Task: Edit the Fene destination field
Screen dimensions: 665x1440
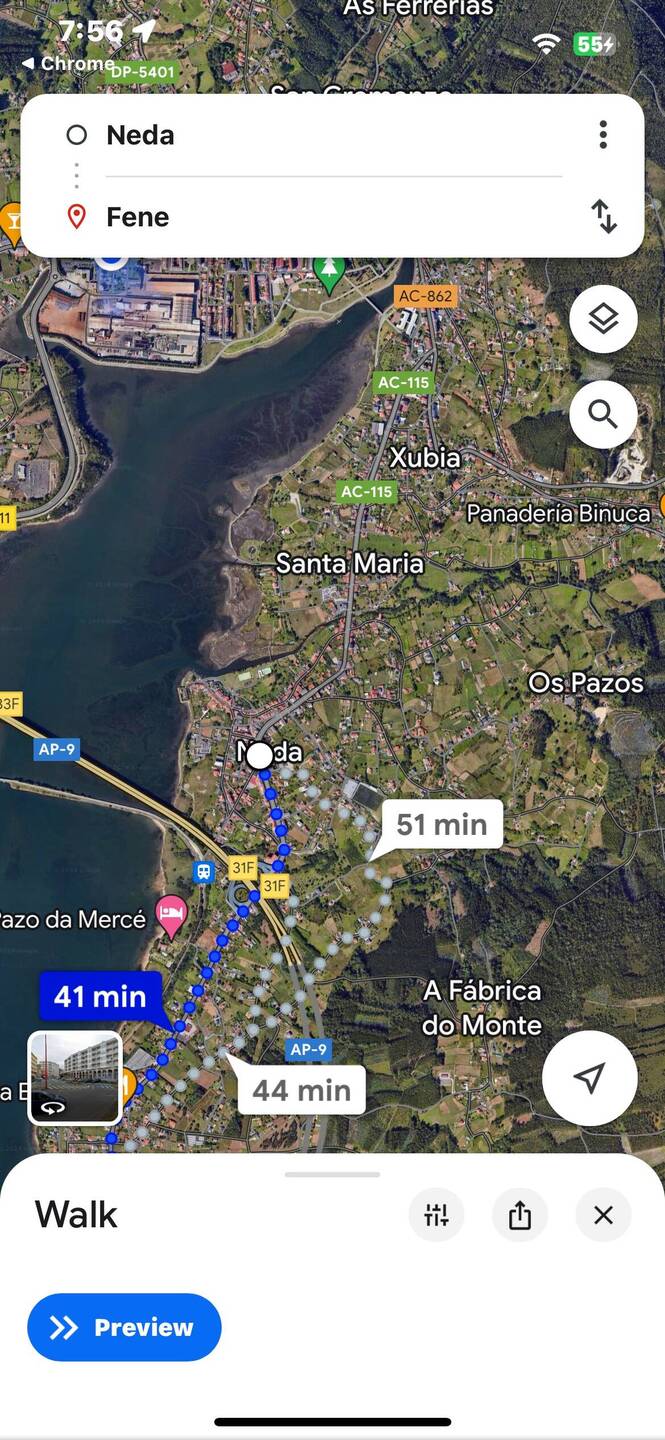Action: [330, 217]
